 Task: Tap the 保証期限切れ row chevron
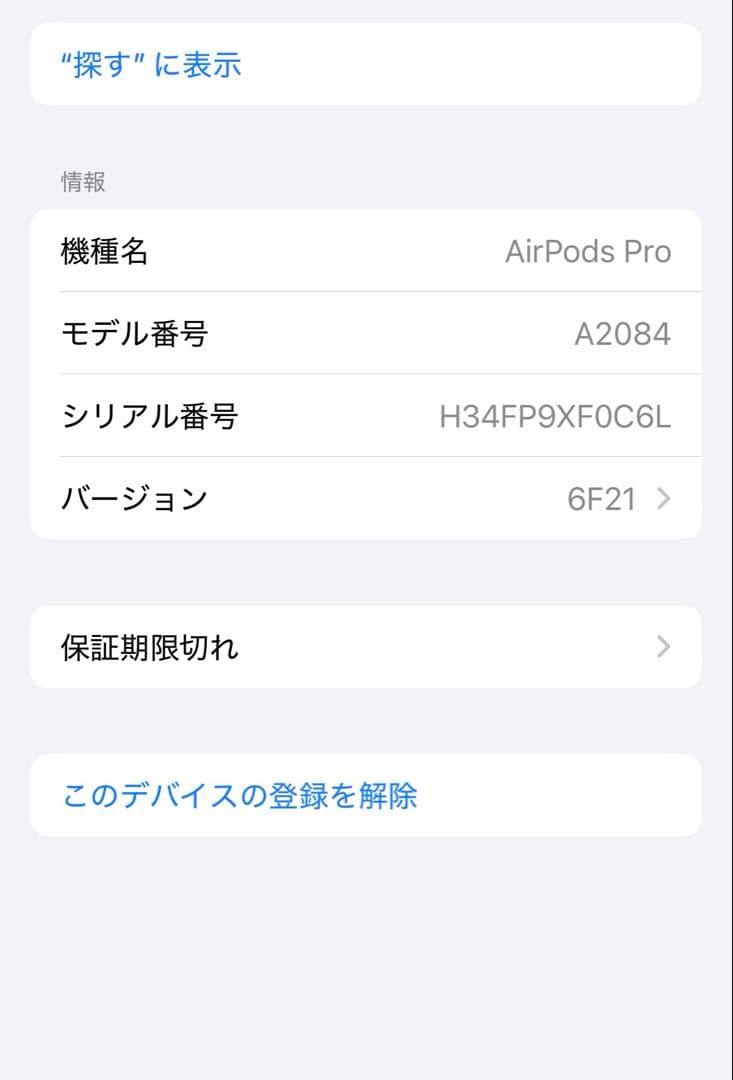663,647
